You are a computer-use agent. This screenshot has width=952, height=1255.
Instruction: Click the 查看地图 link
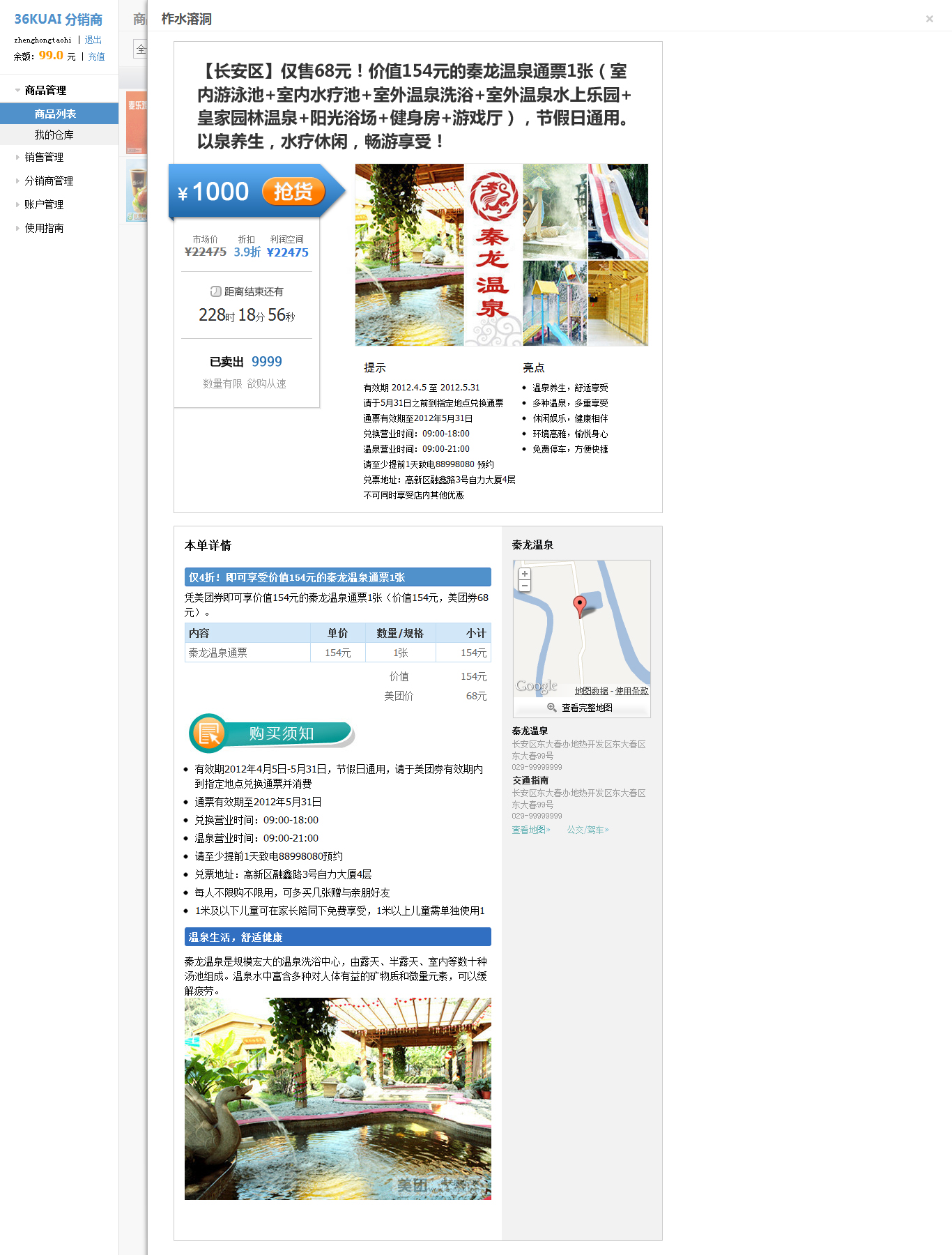[530, 830]
